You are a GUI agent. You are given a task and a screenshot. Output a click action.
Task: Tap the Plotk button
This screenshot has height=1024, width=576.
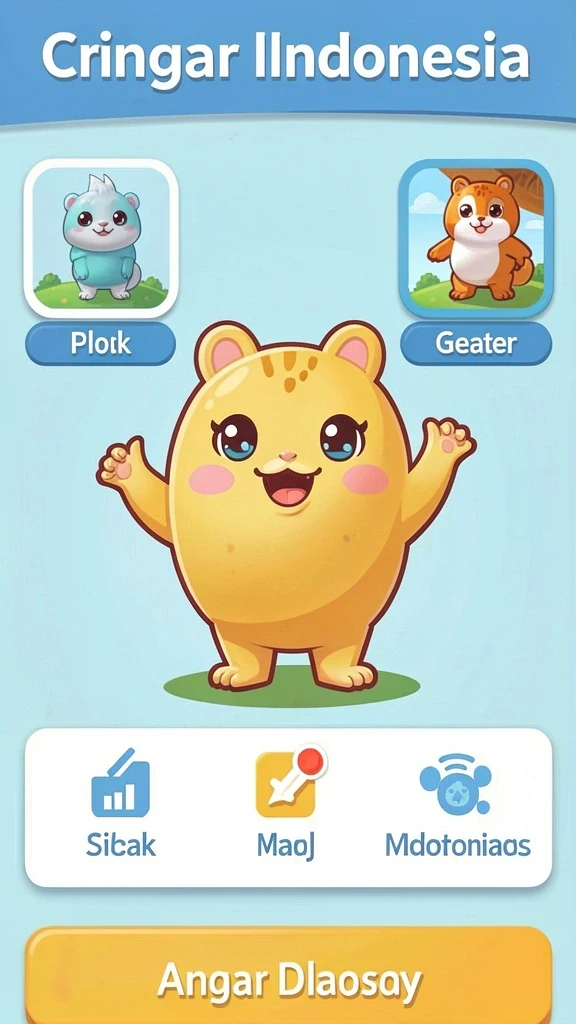pos(101,344)
